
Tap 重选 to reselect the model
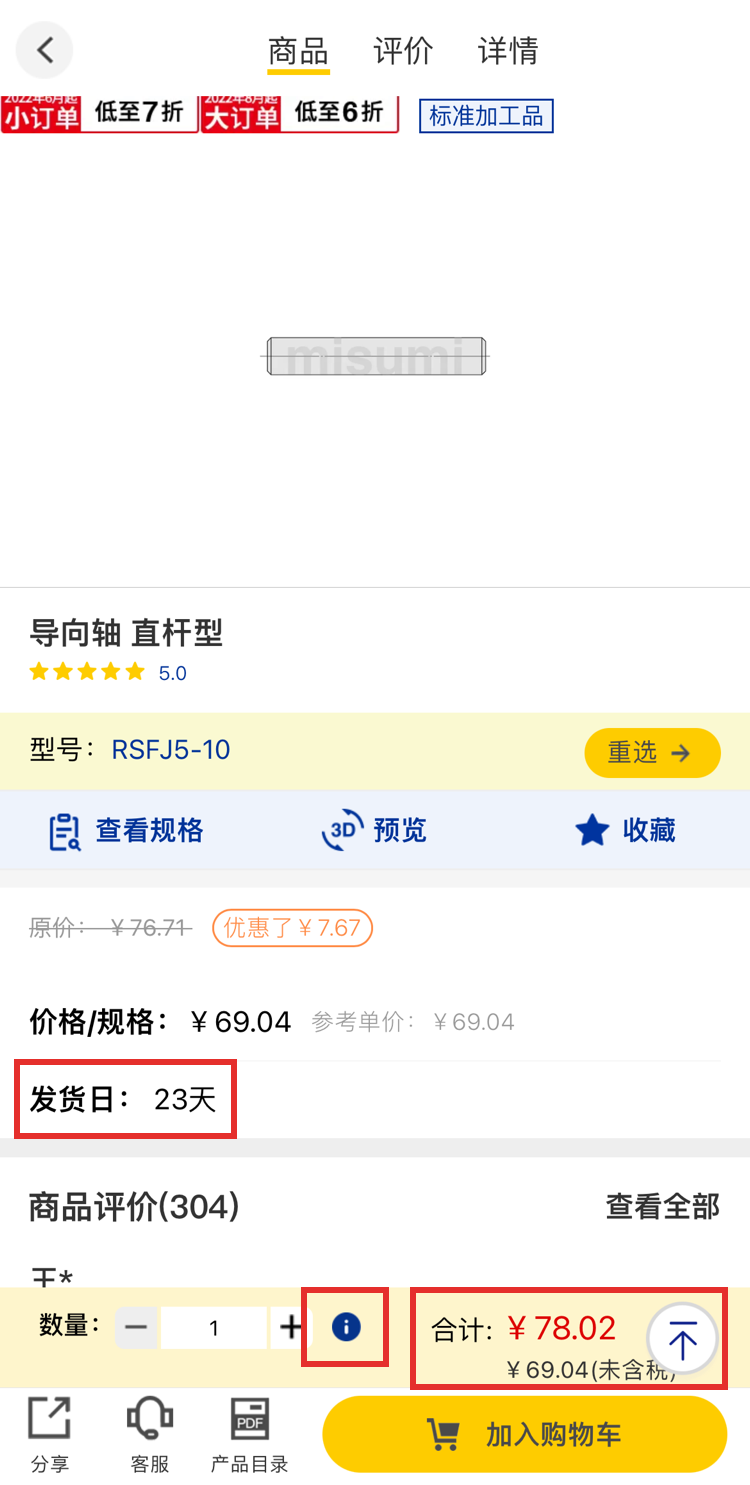pos(652,753)
